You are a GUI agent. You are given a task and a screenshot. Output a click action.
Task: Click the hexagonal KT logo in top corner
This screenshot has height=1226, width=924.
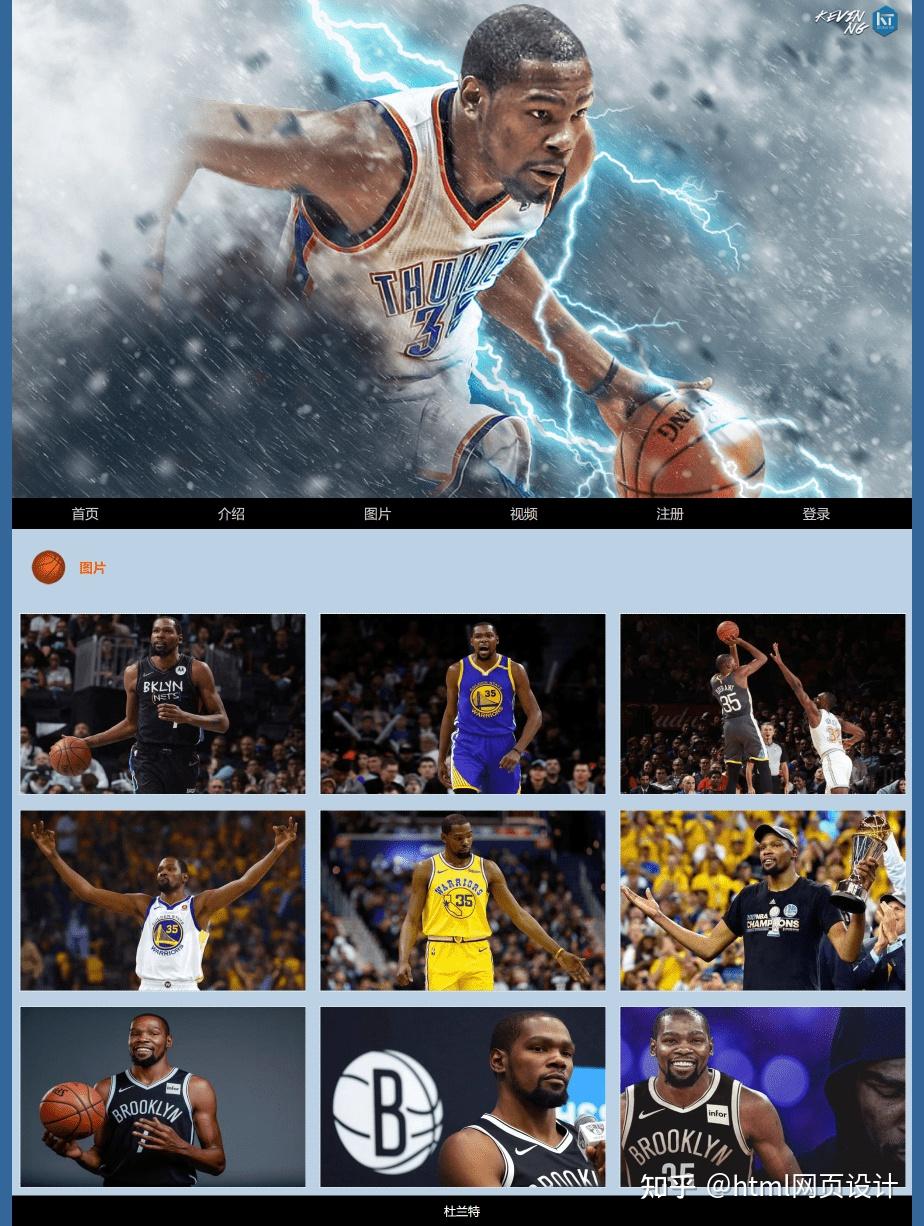point(886,20)
